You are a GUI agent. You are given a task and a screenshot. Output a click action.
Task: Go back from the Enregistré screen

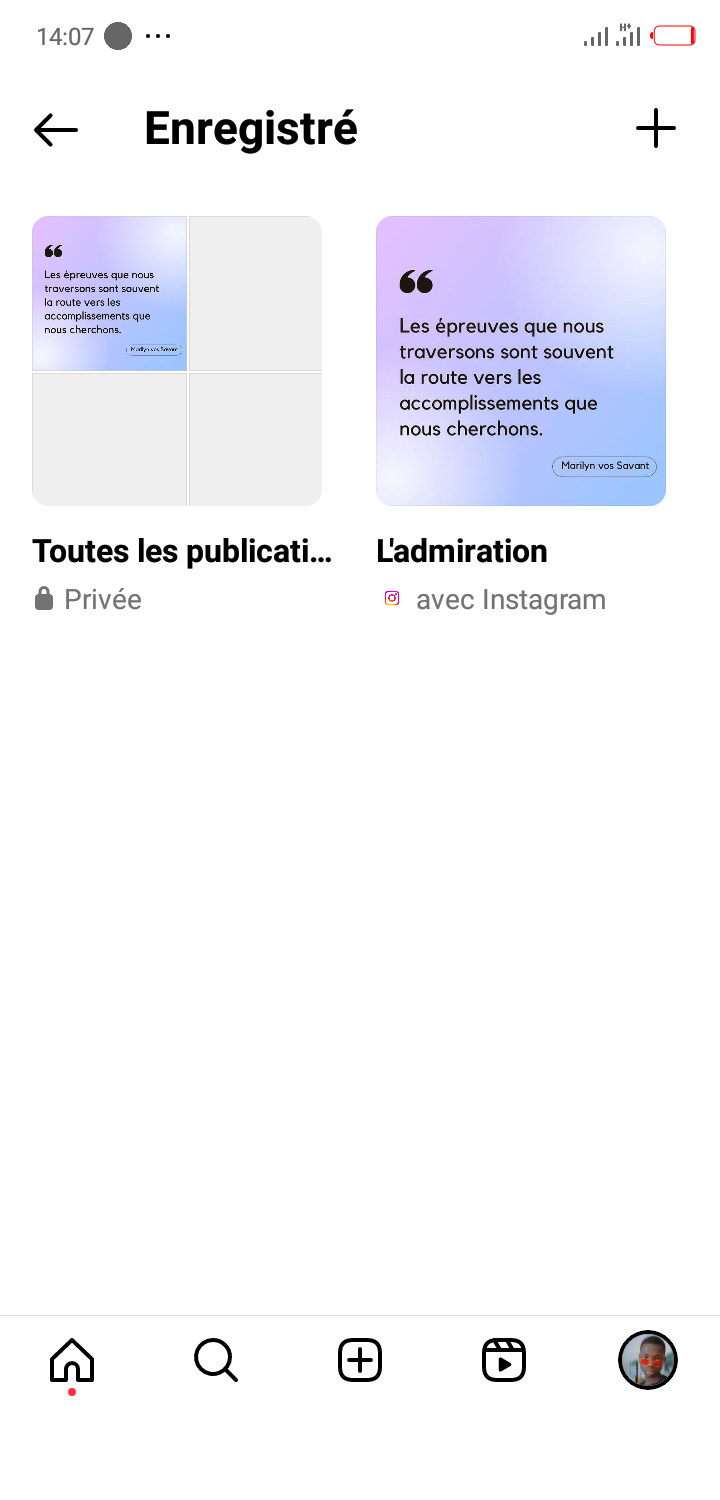point(56,129)
